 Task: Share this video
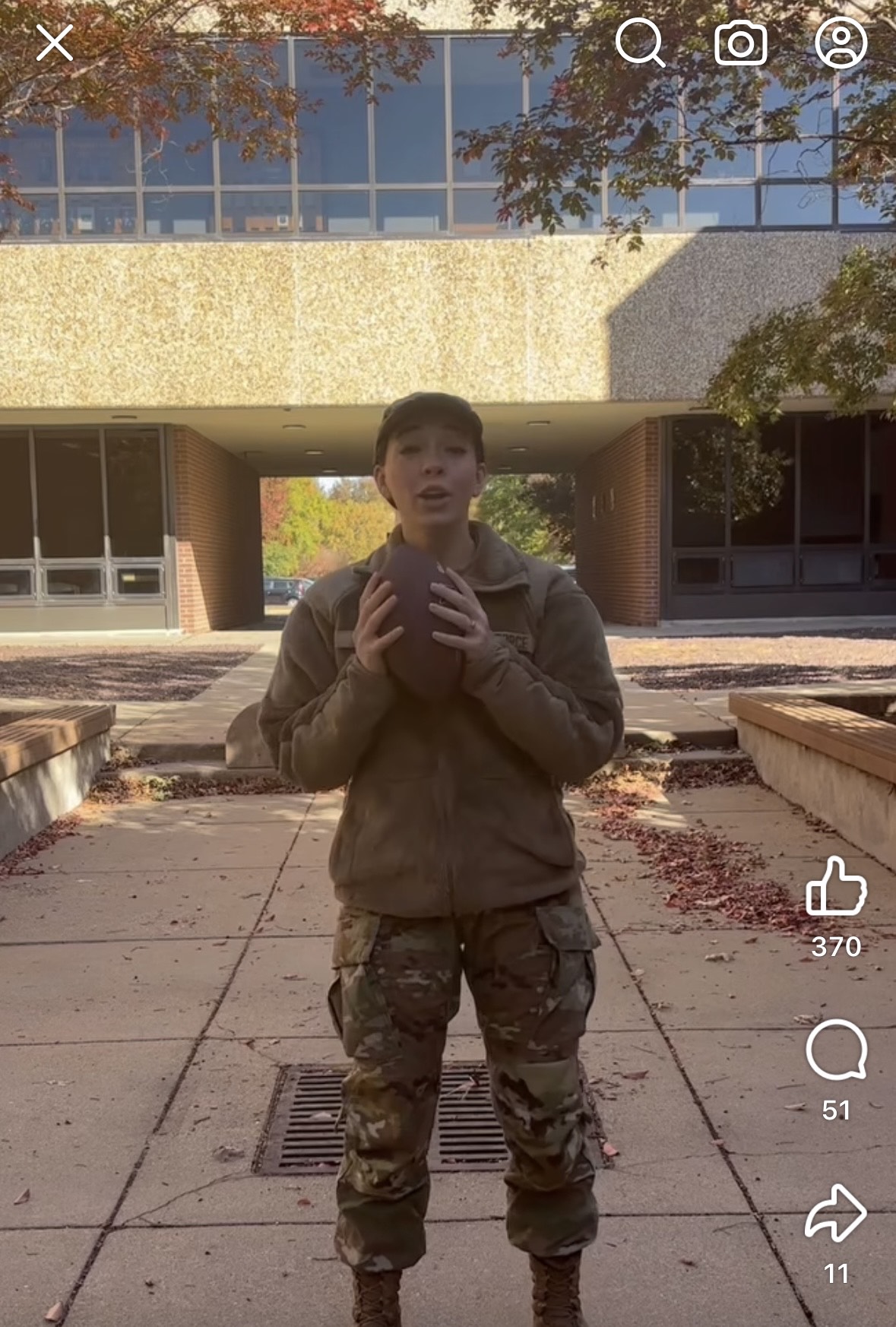(x=836, y=1213)
